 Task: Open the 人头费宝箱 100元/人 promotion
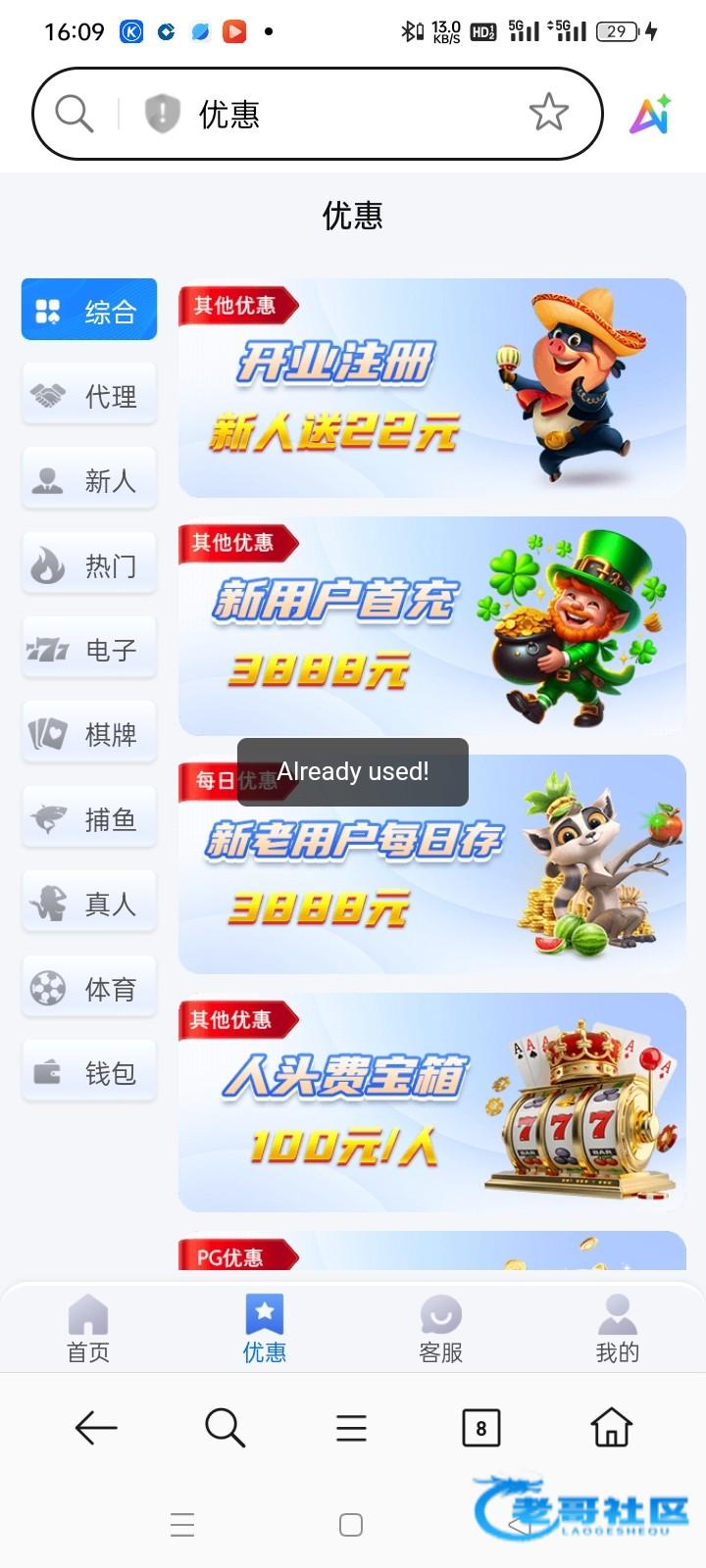431,1102
